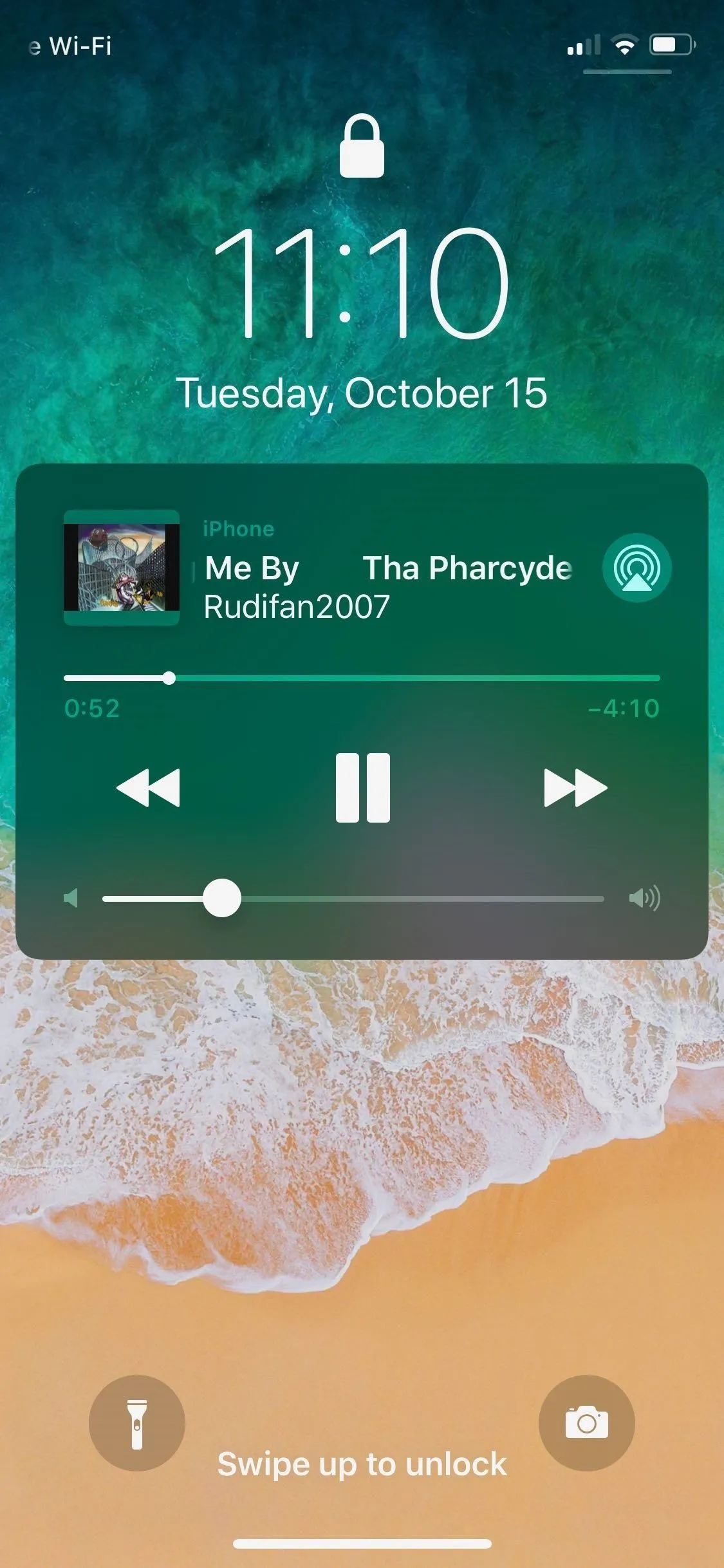The height and width of the screenshot is (1568, 724).
Task: Tap the album artwork thumbnail
Action: (121, 568)
